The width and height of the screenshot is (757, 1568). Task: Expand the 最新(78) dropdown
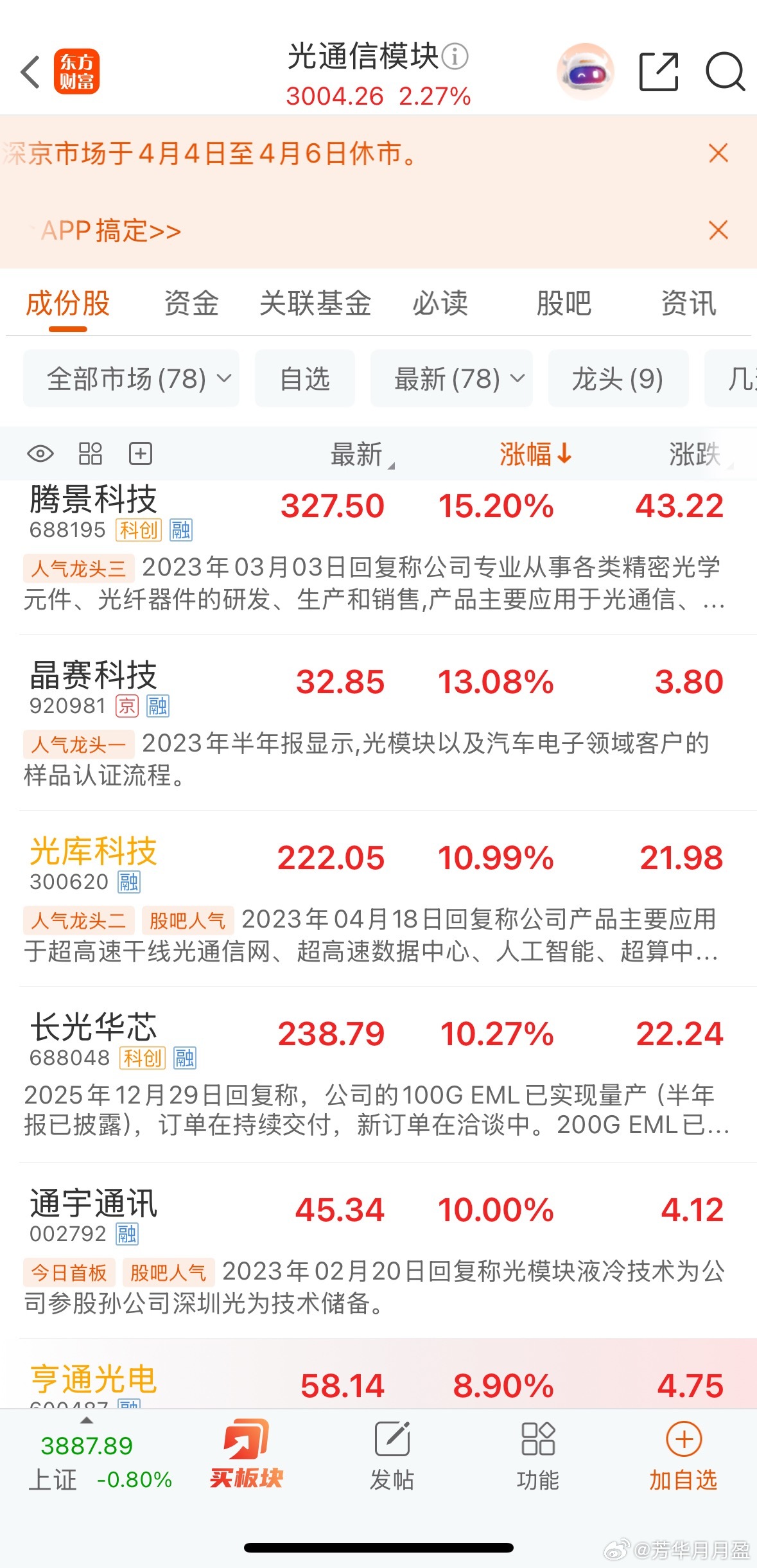[x=452, y=379]
